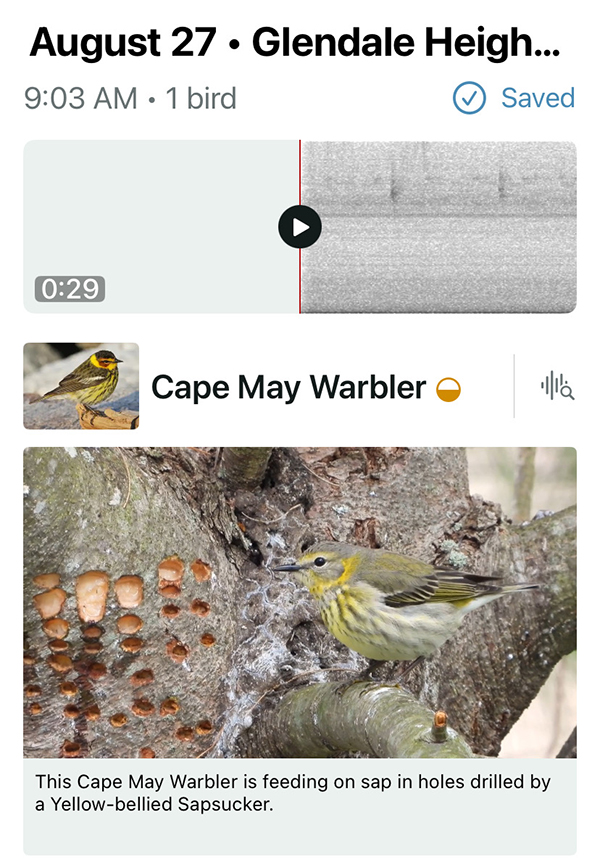Play the 0:29 sound recording
Image resolution: width=600 pixels, height=862 pixels.
tap(300, 227)
